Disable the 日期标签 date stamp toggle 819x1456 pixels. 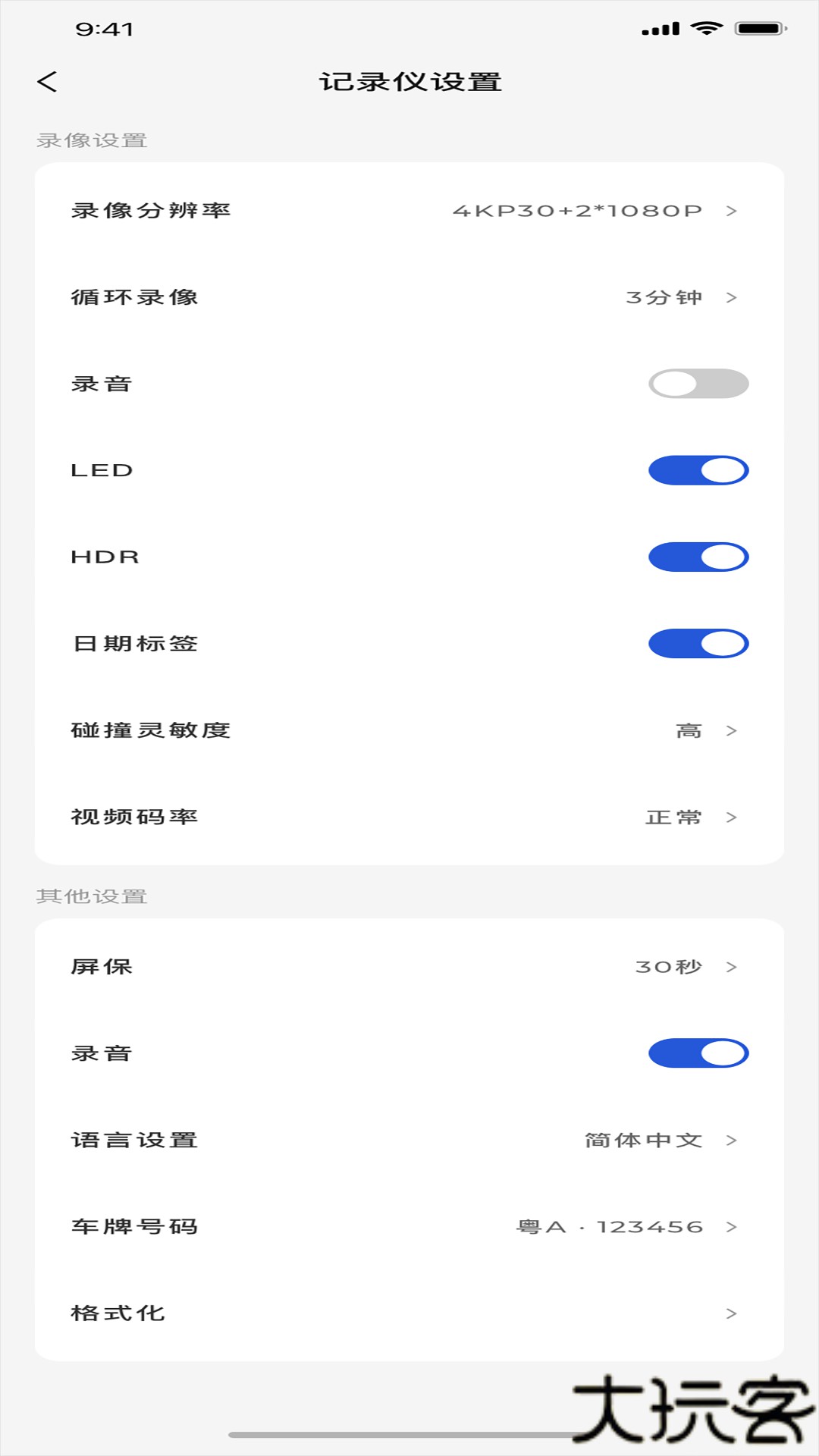[x=698, y=643]
